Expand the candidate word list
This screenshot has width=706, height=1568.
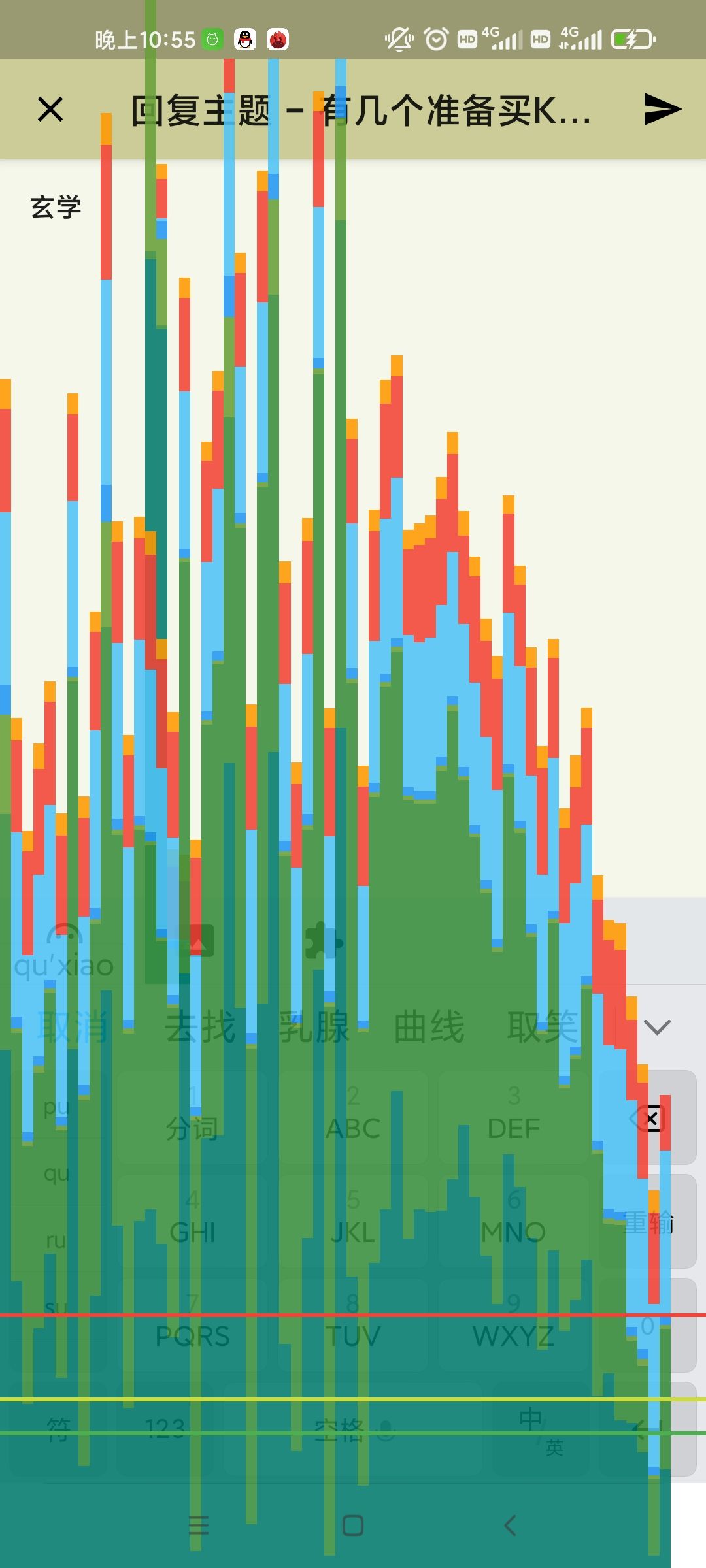657,1026
